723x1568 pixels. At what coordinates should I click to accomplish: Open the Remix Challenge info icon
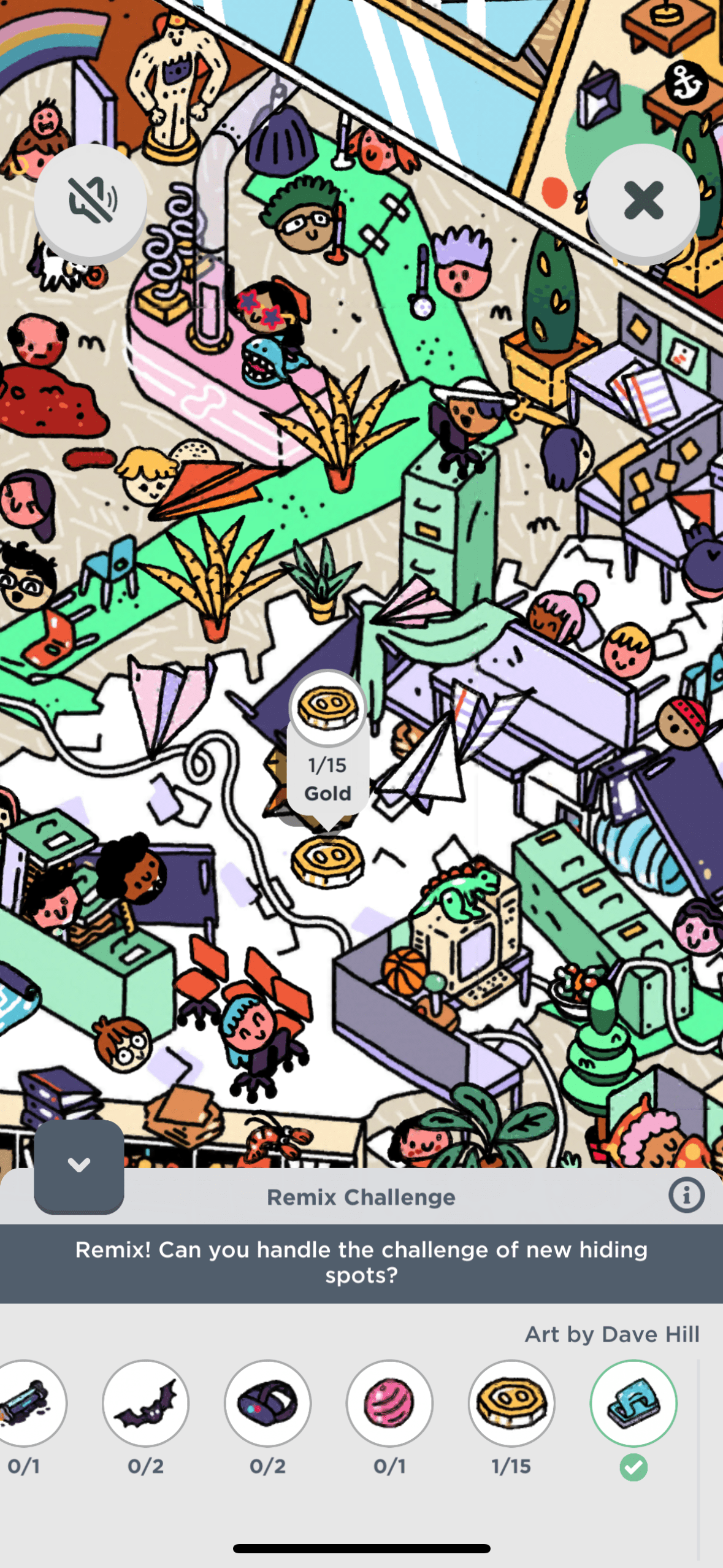(x=686, y=1195)
